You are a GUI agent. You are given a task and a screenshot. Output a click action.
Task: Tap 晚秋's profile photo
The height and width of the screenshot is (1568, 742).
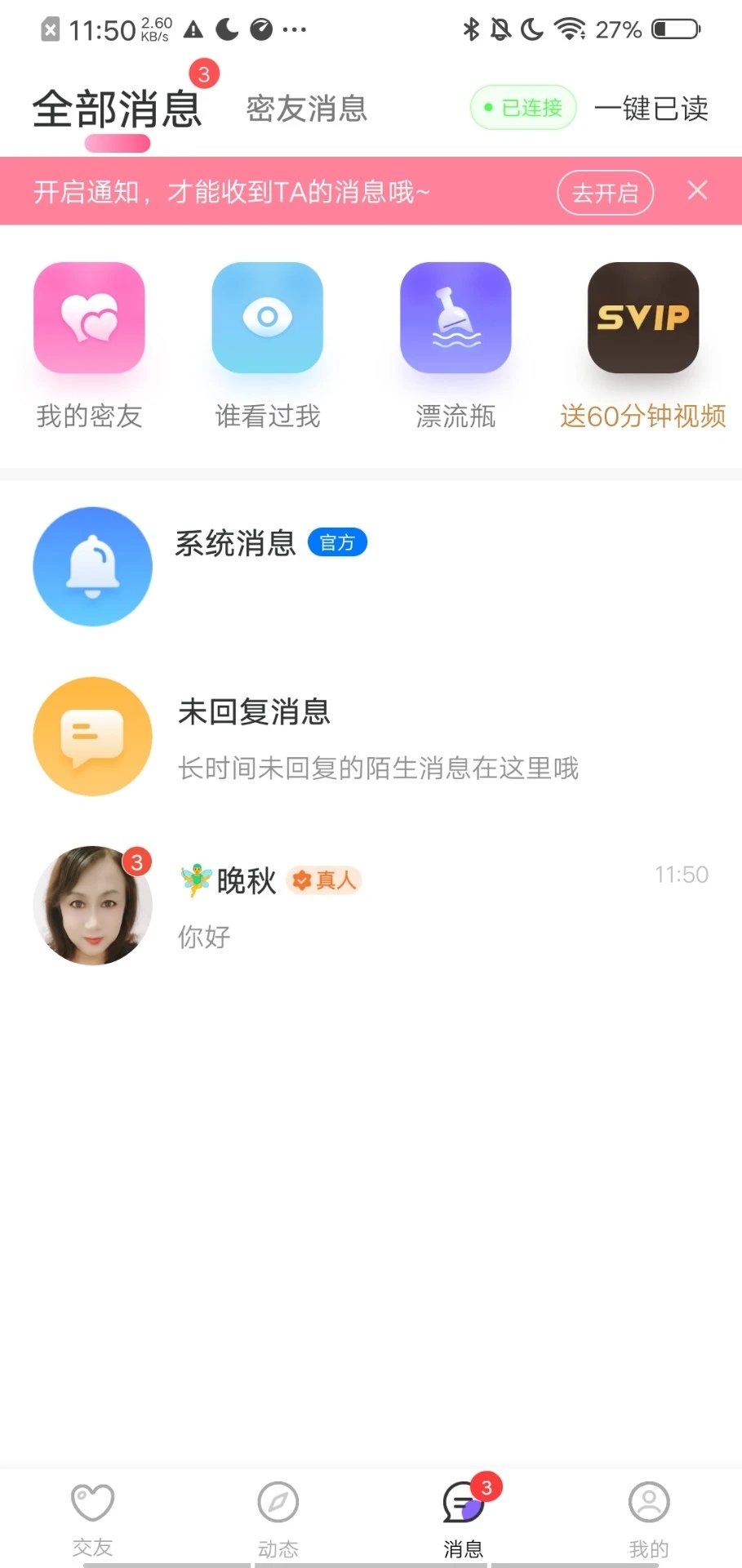[92, 906]
